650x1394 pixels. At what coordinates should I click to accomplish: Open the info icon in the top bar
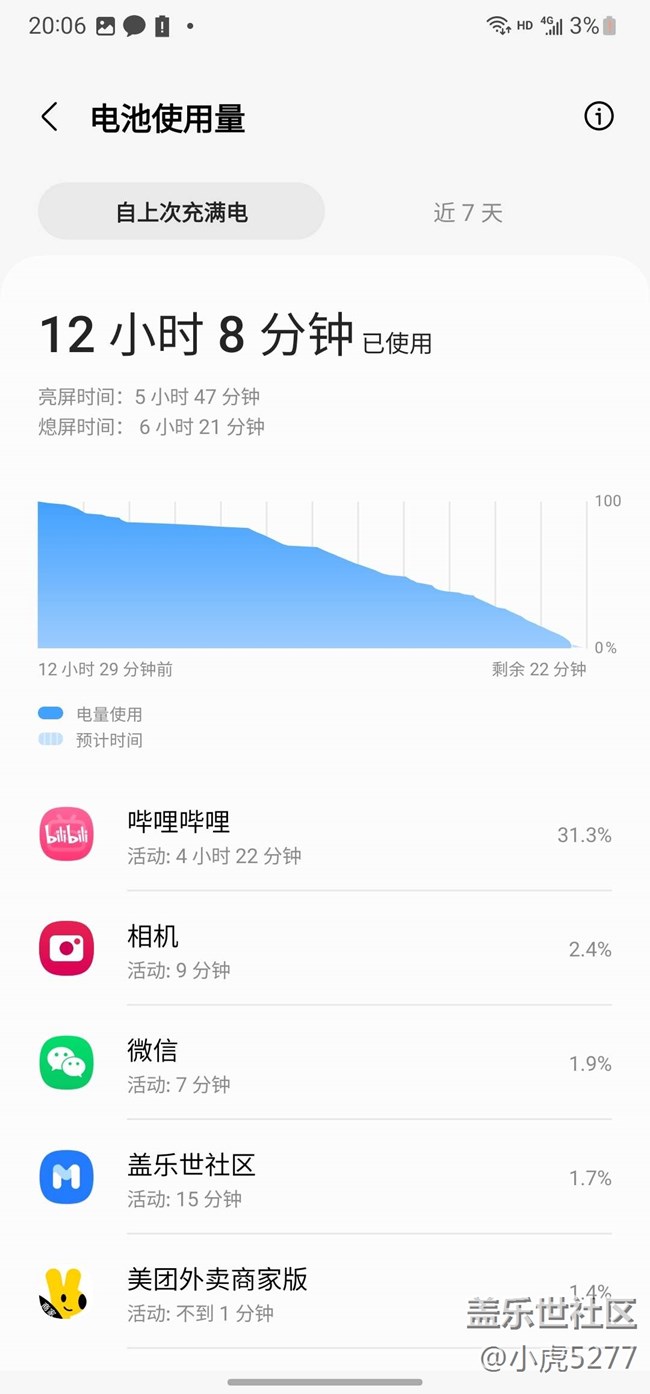(598, 117)
